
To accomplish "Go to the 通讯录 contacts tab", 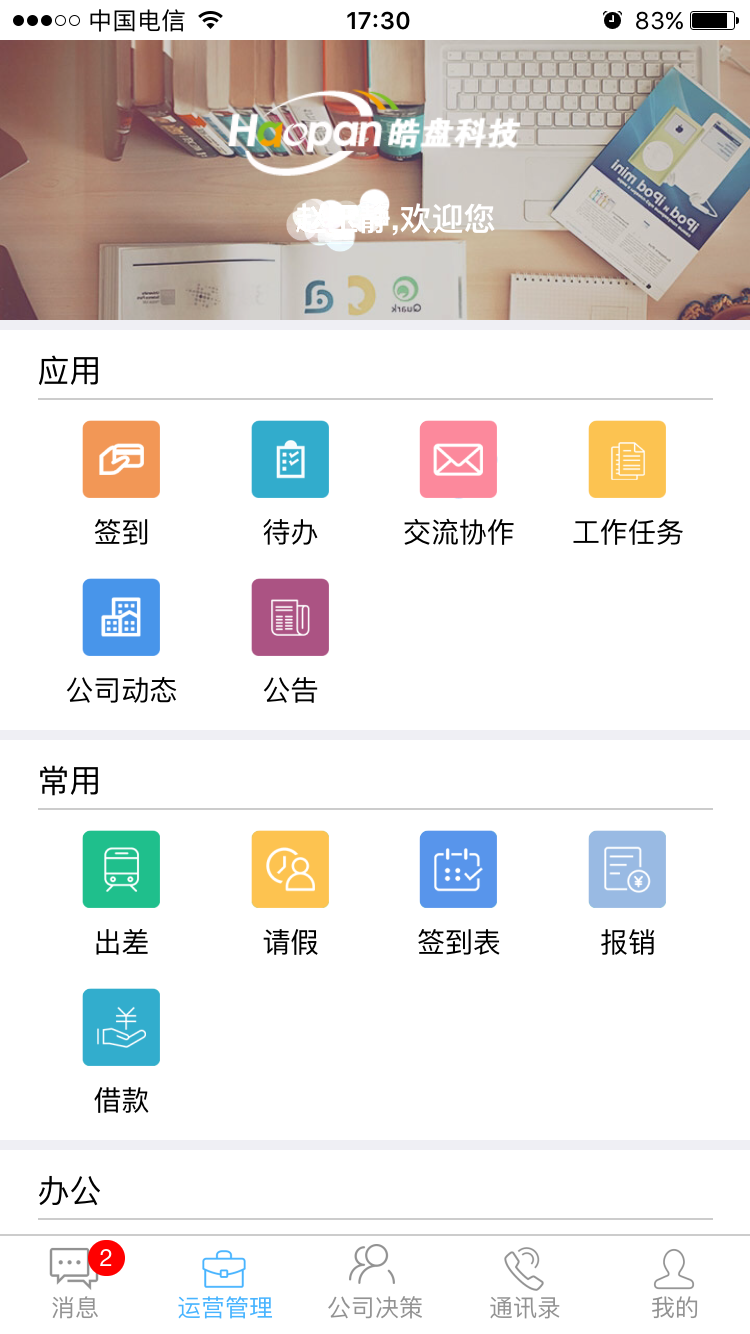I will (524, 1284).
